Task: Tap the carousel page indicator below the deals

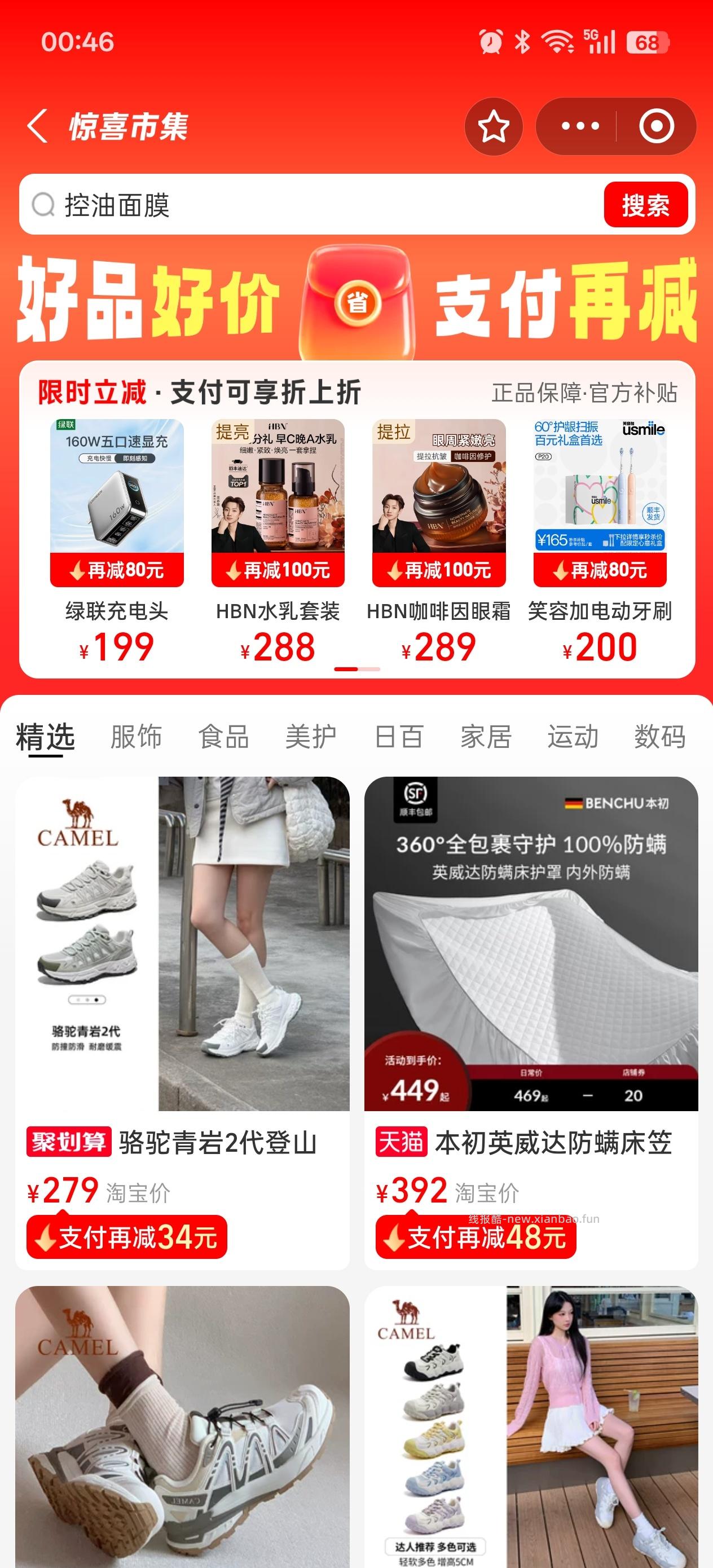Action: (x=356, y=668)
